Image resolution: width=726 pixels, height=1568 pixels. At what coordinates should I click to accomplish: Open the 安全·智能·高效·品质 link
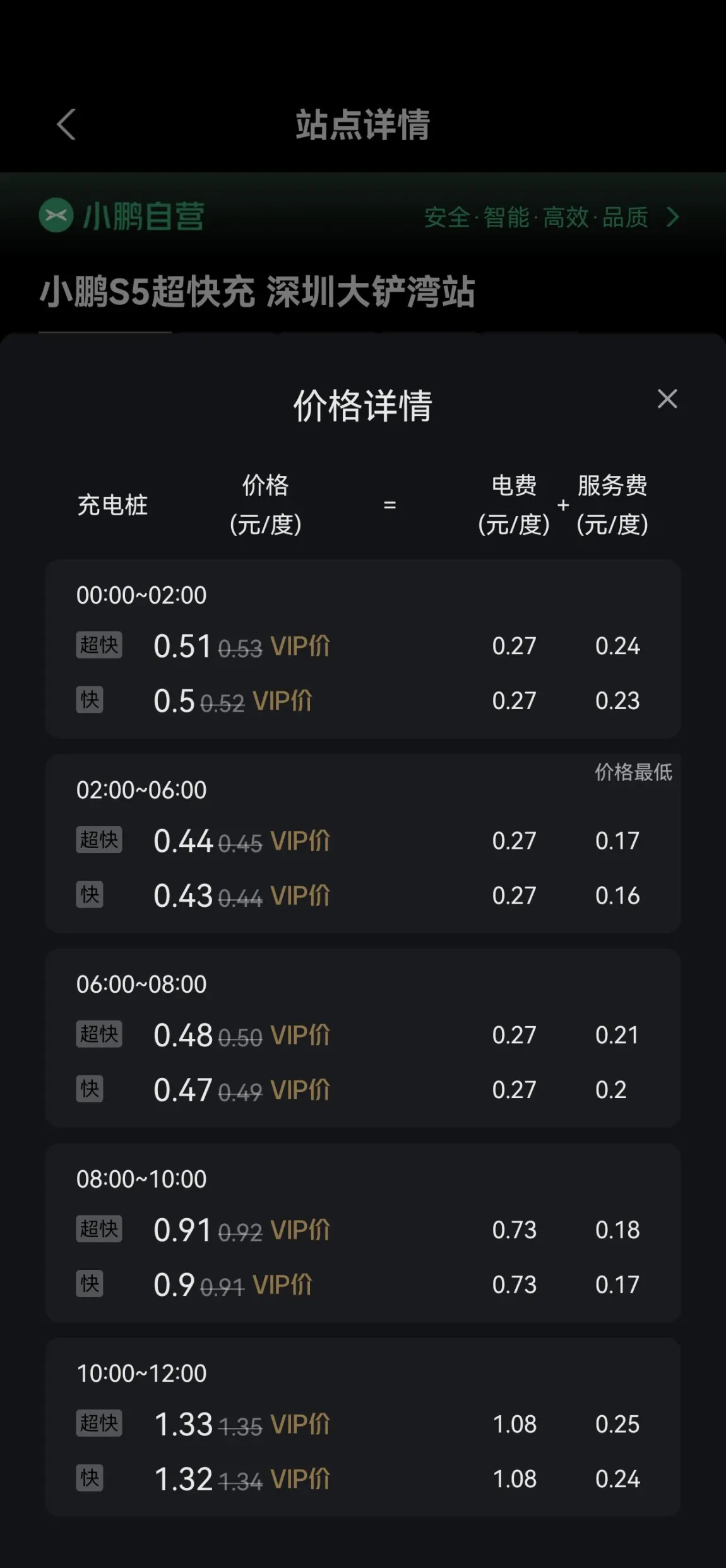[552, 217]
